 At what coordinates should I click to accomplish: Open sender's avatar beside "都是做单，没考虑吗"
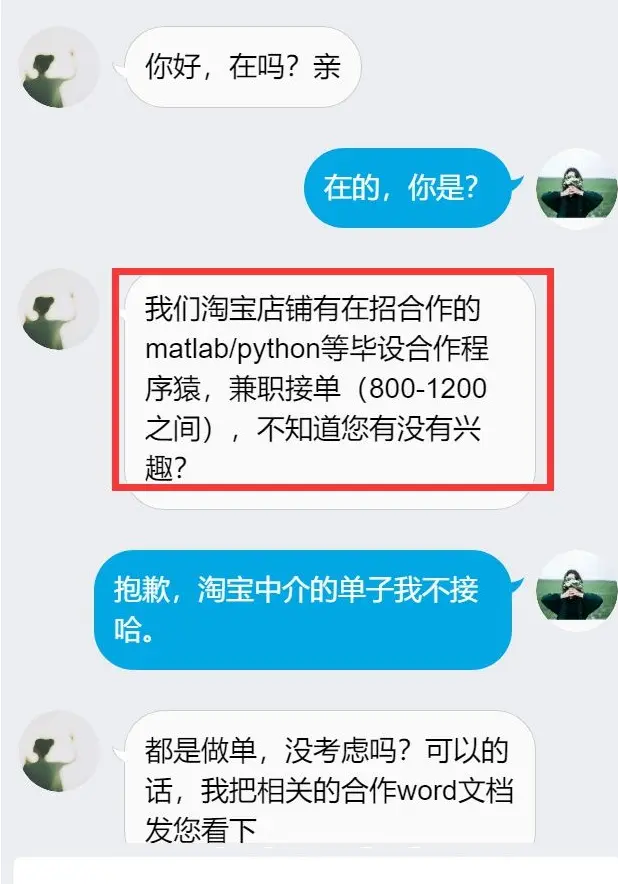(60, 751)
